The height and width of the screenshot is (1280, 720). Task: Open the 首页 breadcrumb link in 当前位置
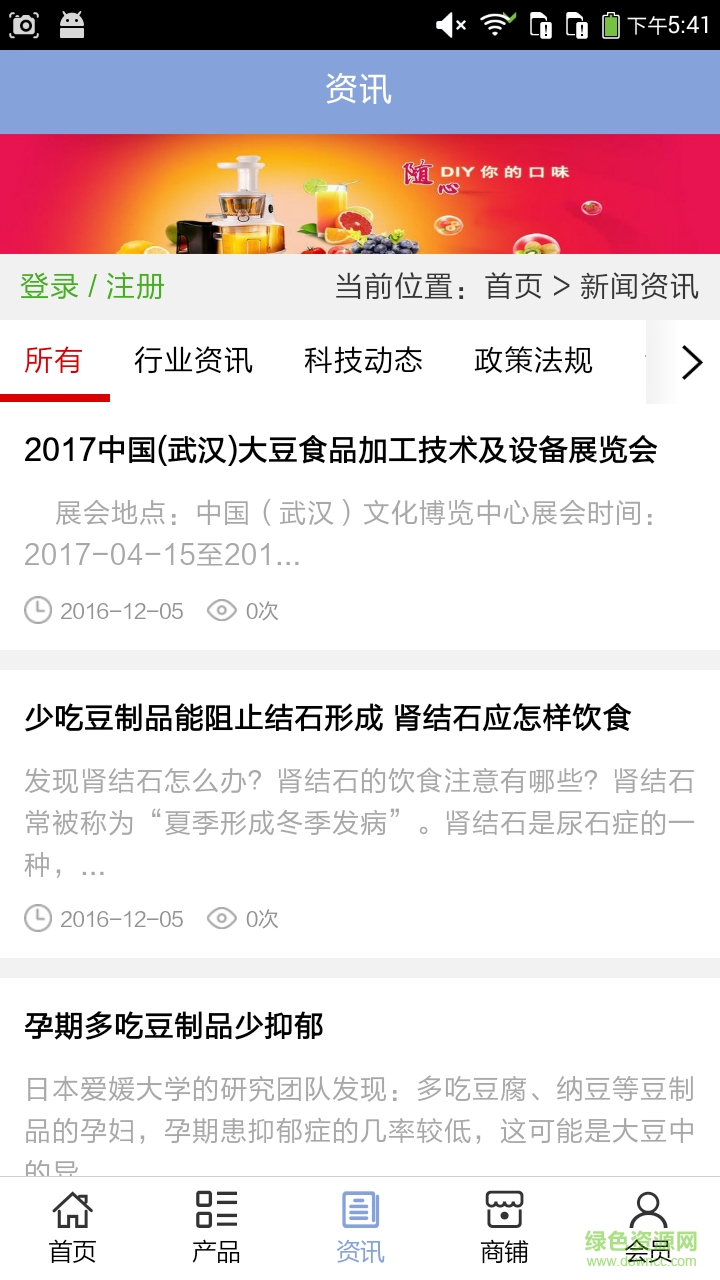click(x=508, y=287)
